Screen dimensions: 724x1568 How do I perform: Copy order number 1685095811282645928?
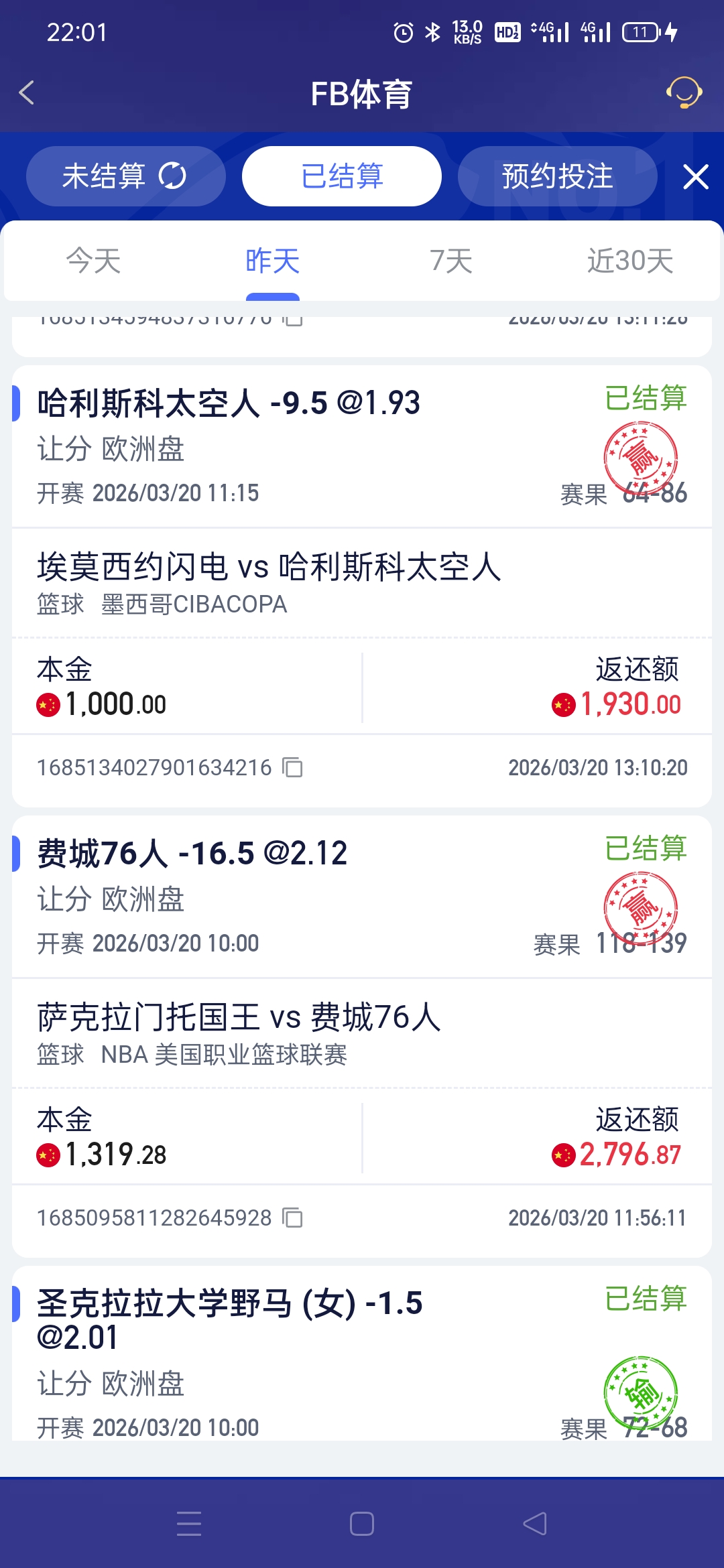(293, 1218)
